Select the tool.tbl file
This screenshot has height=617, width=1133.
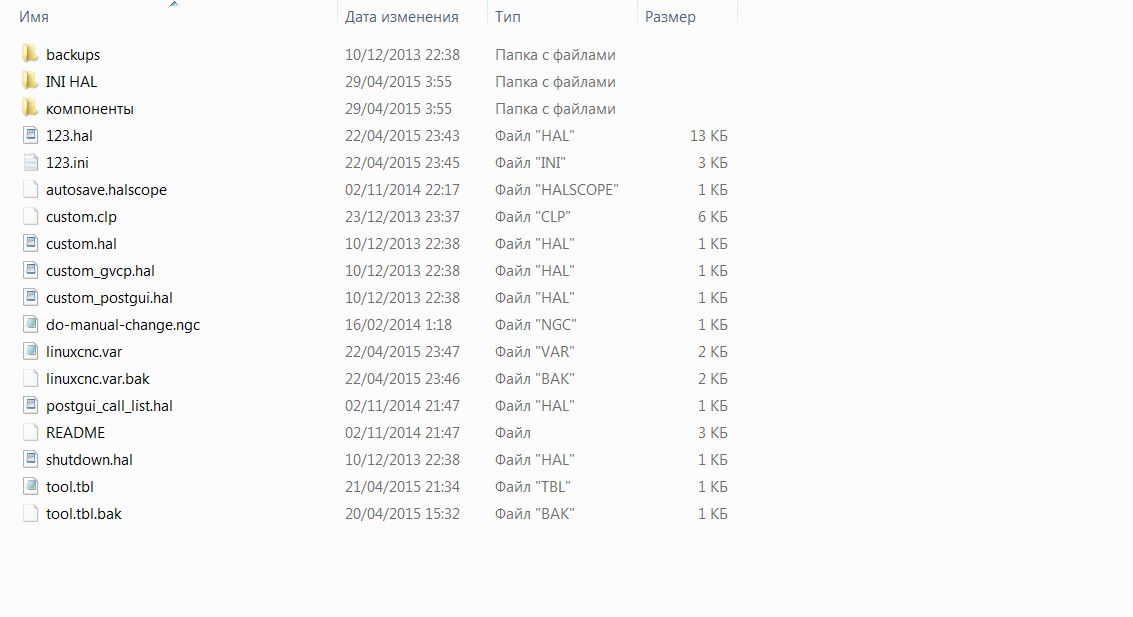click(70, 487)
